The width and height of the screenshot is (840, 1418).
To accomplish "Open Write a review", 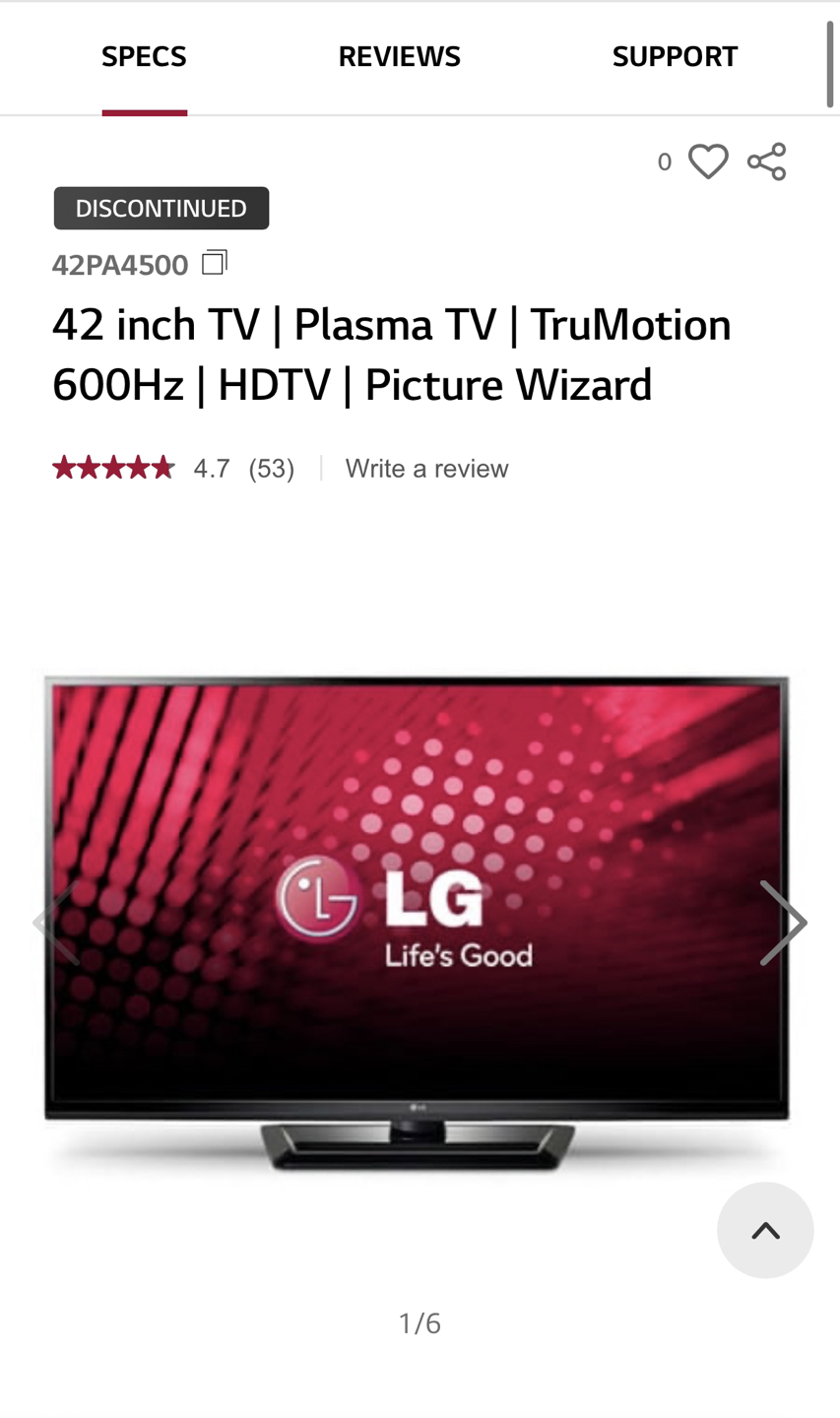I will (x=426, y=467).
